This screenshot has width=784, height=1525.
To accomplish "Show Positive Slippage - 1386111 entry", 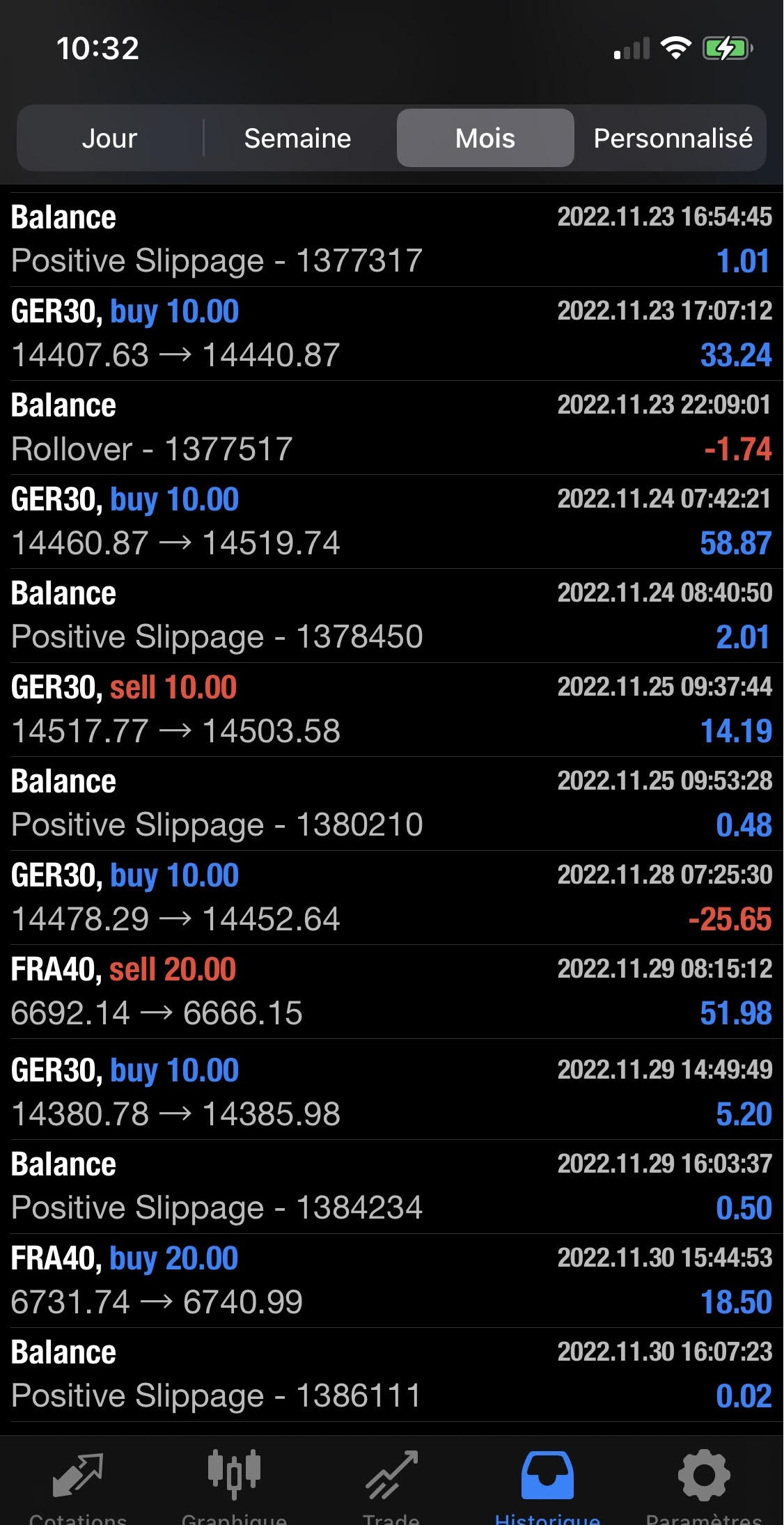I will 391,1375.
